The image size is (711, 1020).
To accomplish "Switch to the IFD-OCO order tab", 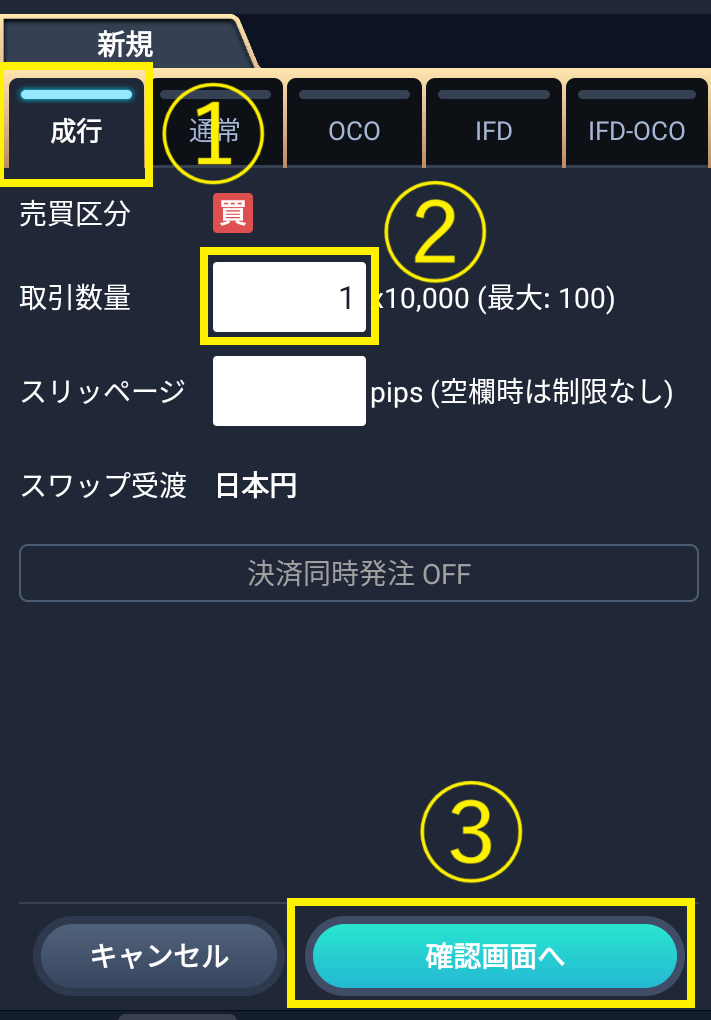I will coord(636,125).
